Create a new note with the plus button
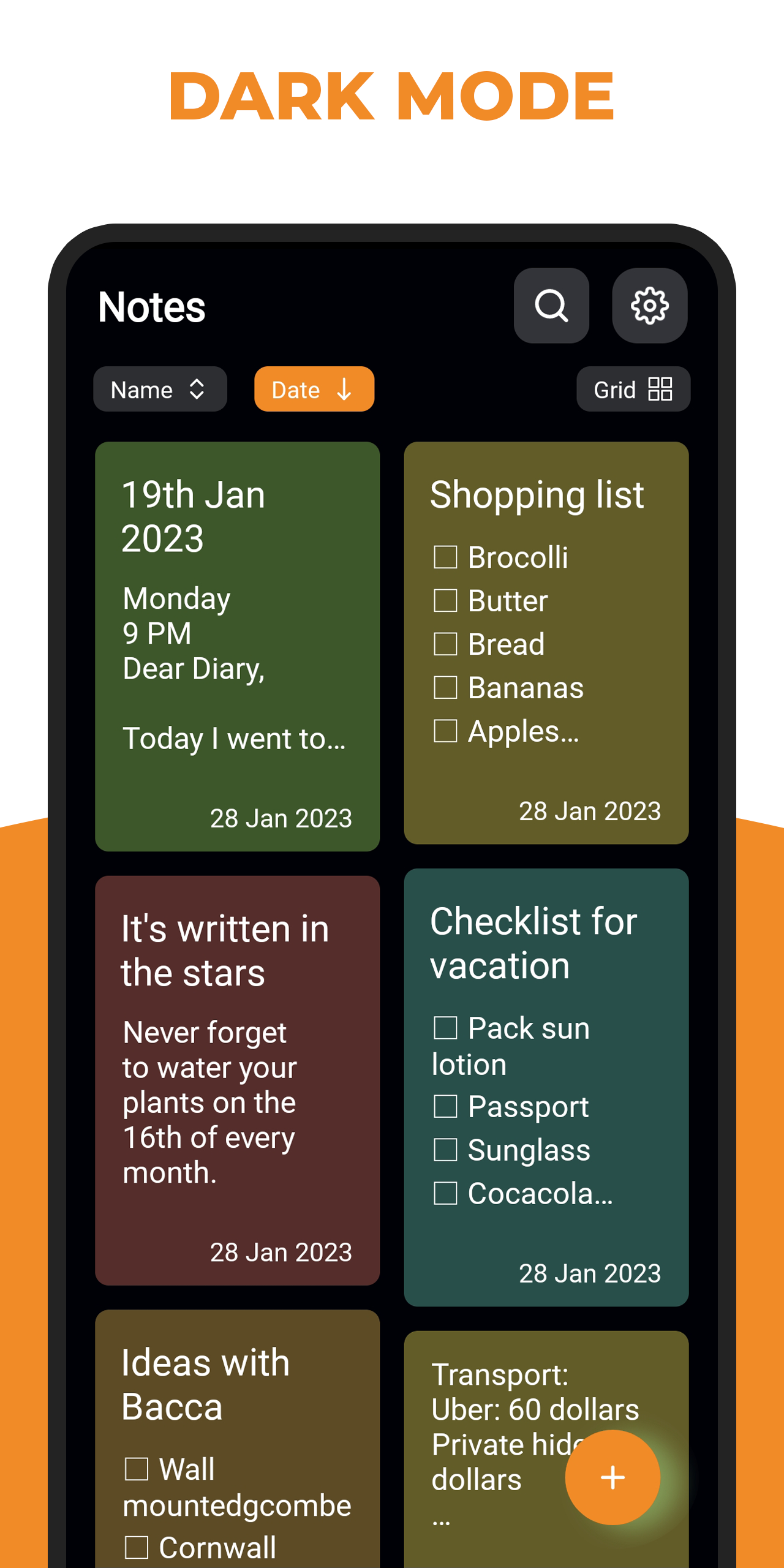 pyautogui.click(x=612, y=1477)
